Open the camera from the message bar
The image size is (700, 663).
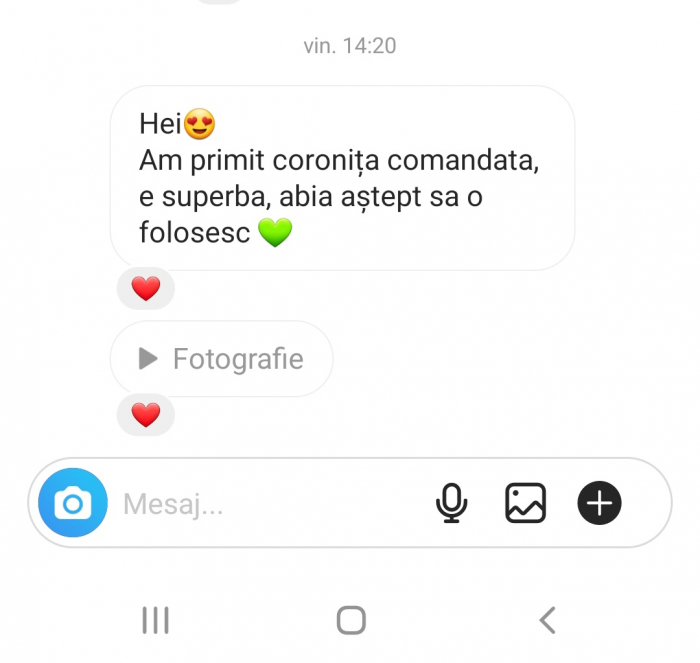point(72,503)
